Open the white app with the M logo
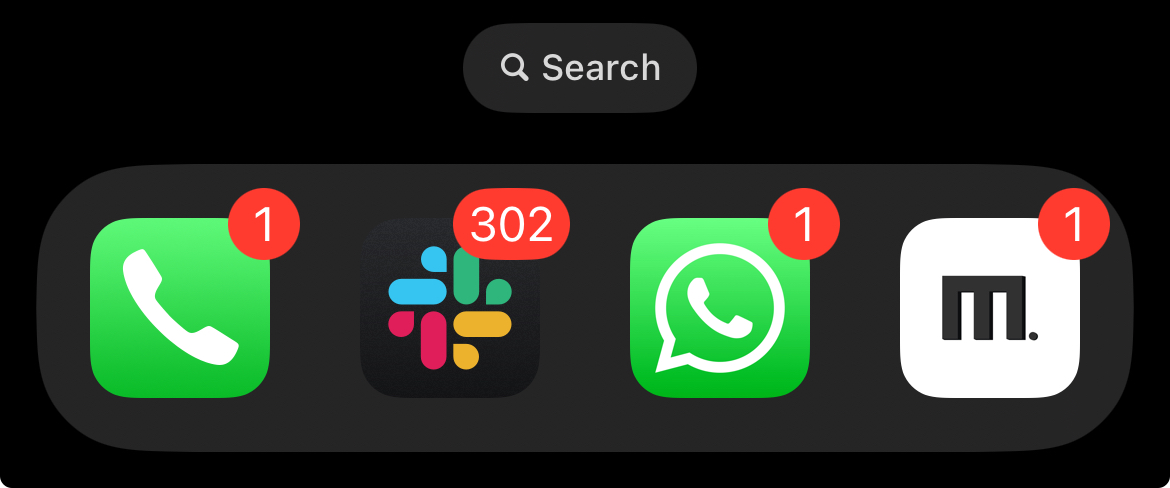 (x=990, y=308)
